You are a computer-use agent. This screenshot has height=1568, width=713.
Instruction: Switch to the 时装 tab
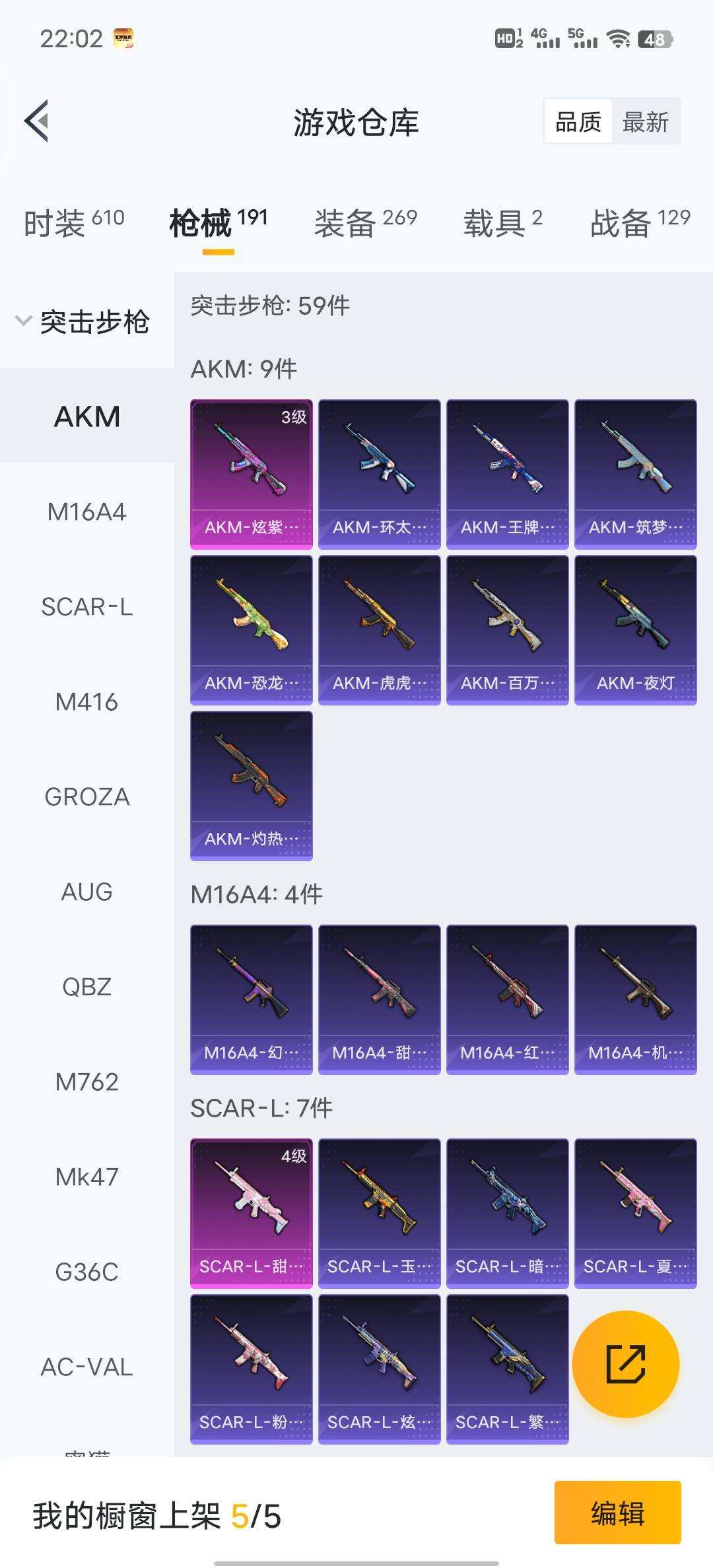[x=74, y=222]
